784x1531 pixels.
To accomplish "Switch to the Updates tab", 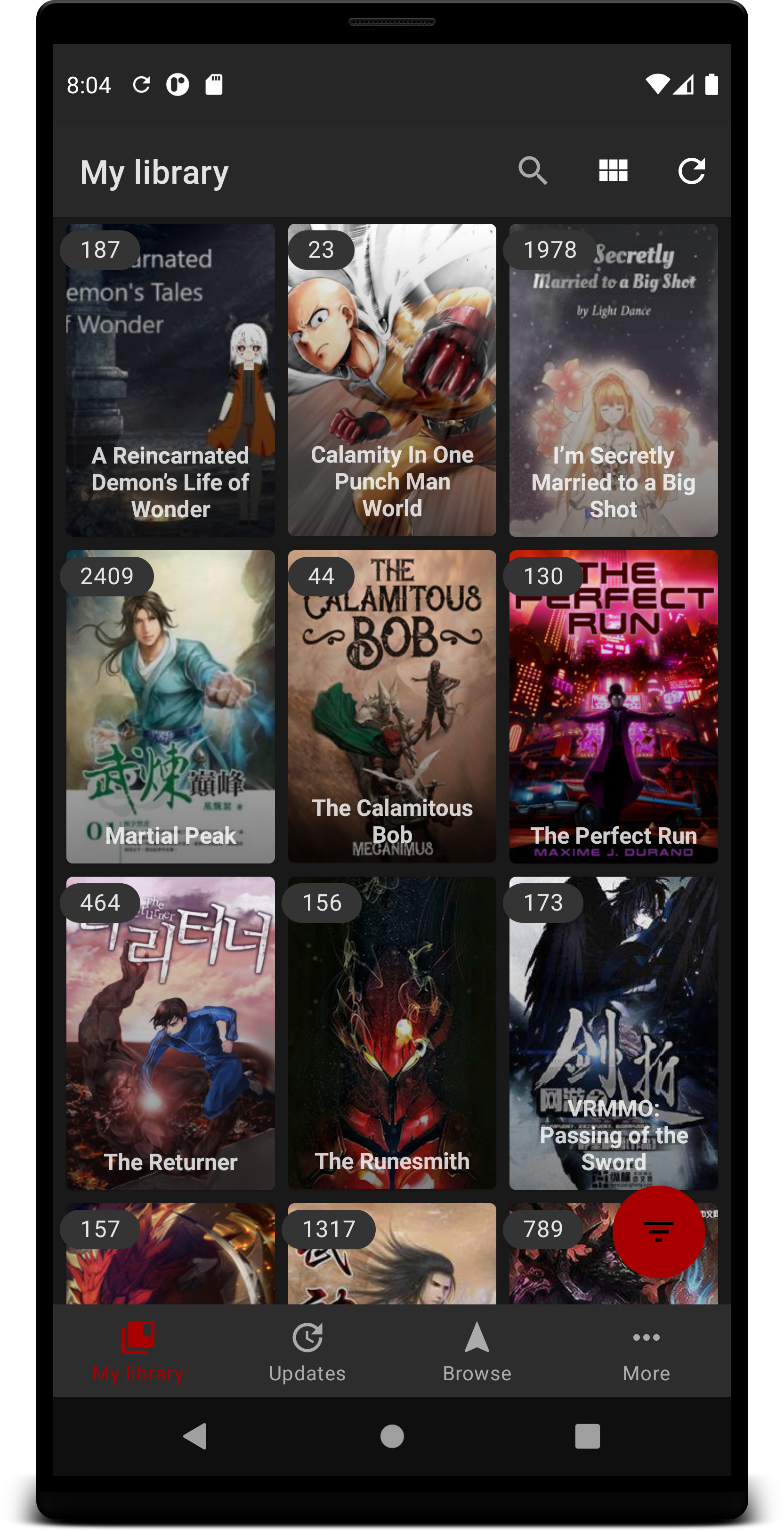I will pyautogui.click(x=307, y=1350).
